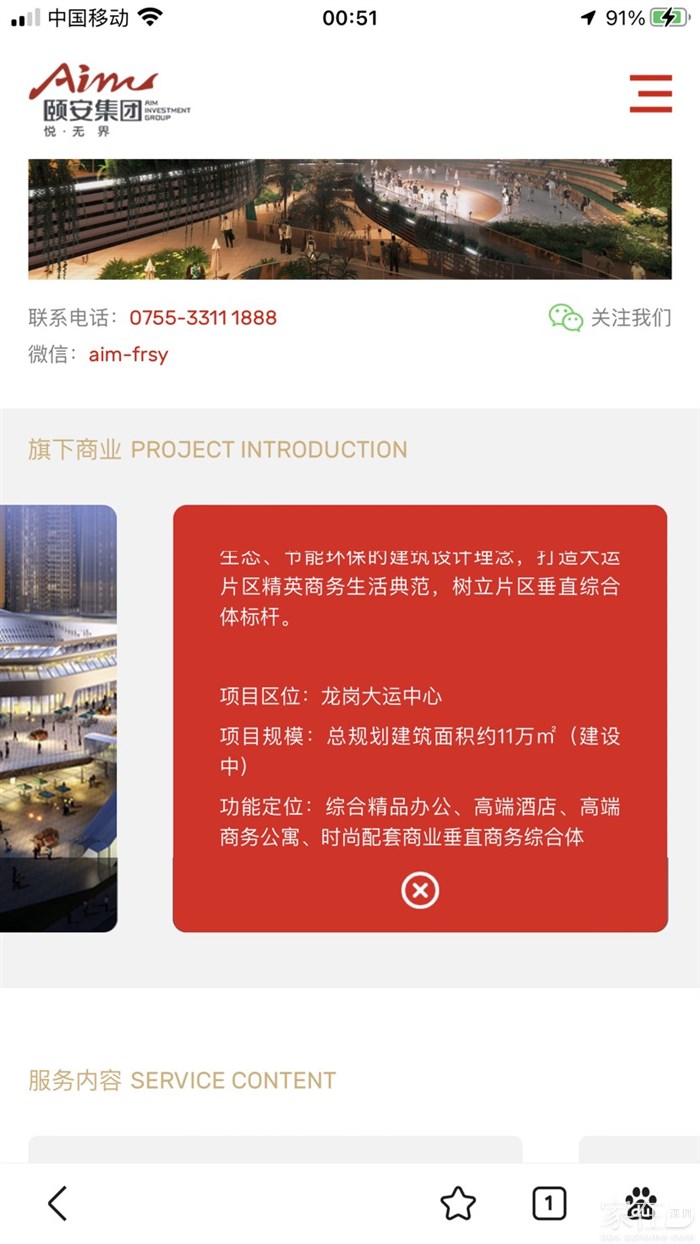Open the Baidu paw menu
The width and height of the screenshot is (700, 1244).
[641, 1203]
